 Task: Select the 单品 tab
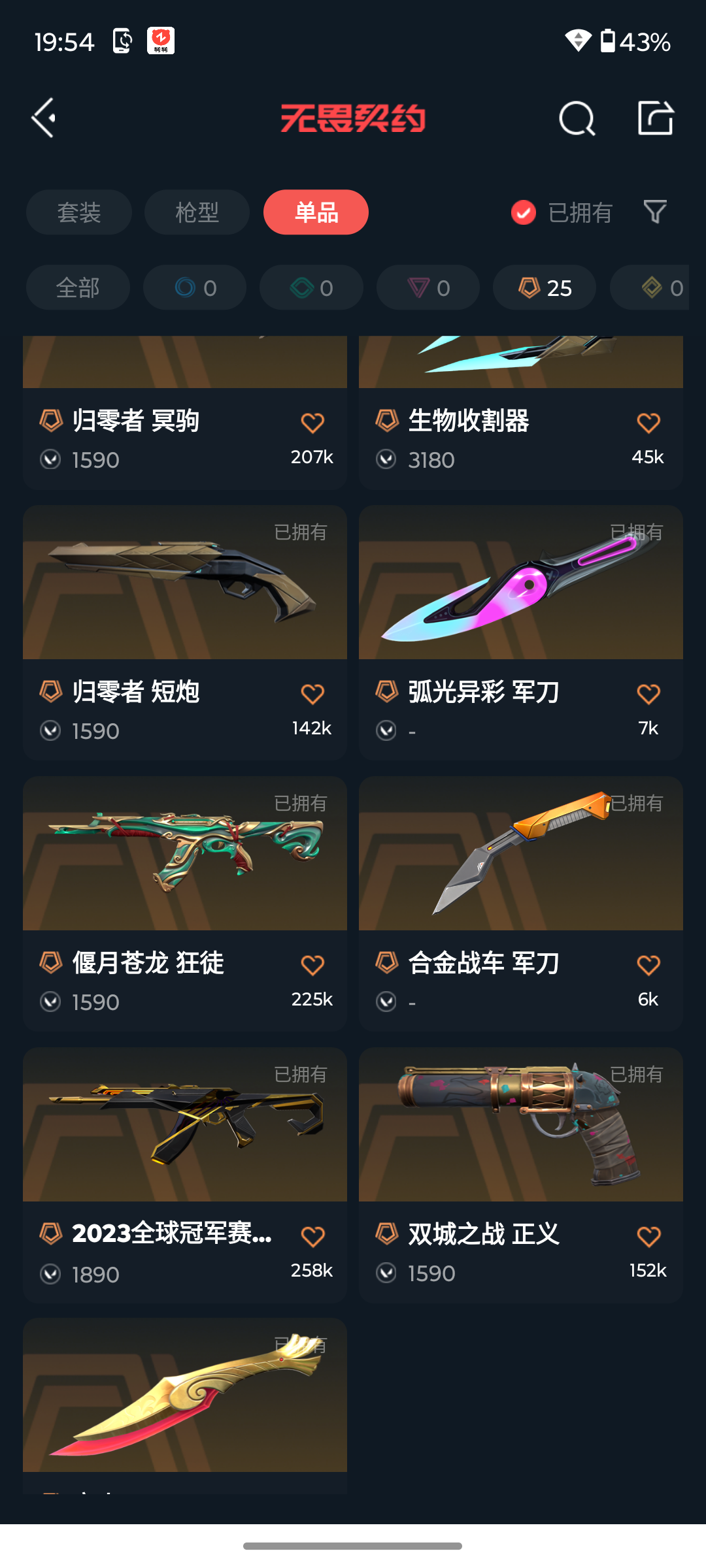click(x=316, y=212)
